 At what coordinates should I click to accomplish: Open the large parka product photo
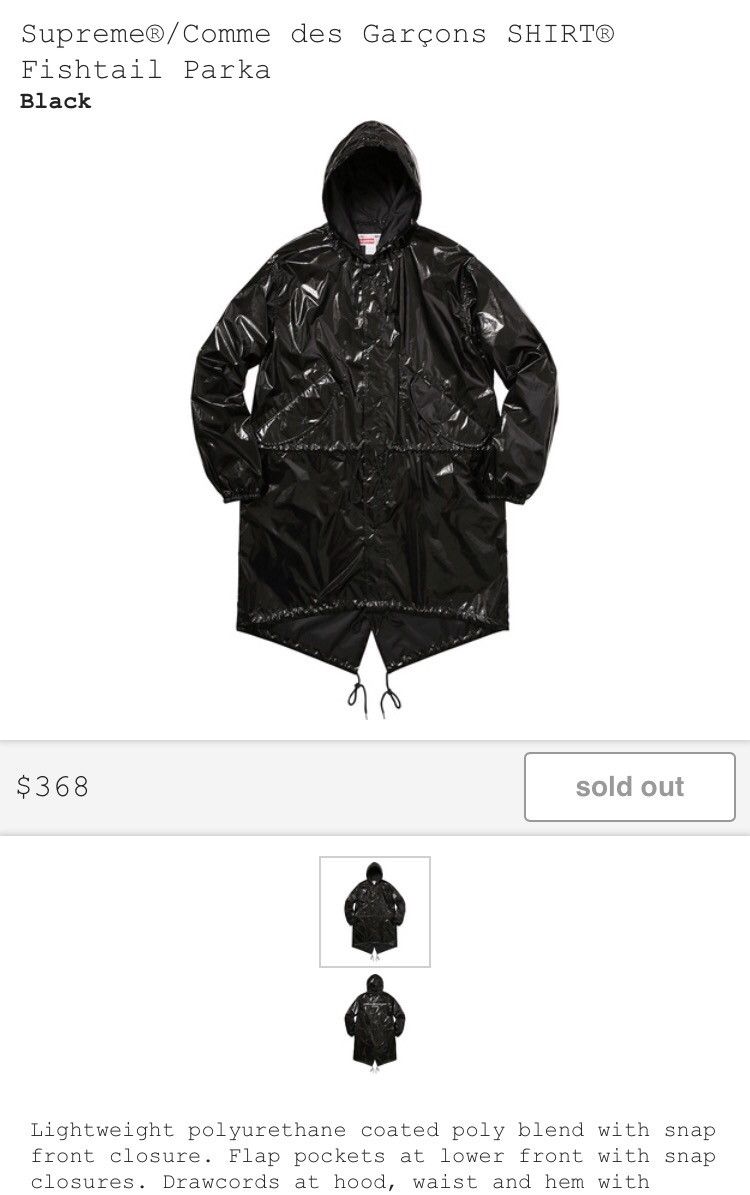tap(374, 420)
